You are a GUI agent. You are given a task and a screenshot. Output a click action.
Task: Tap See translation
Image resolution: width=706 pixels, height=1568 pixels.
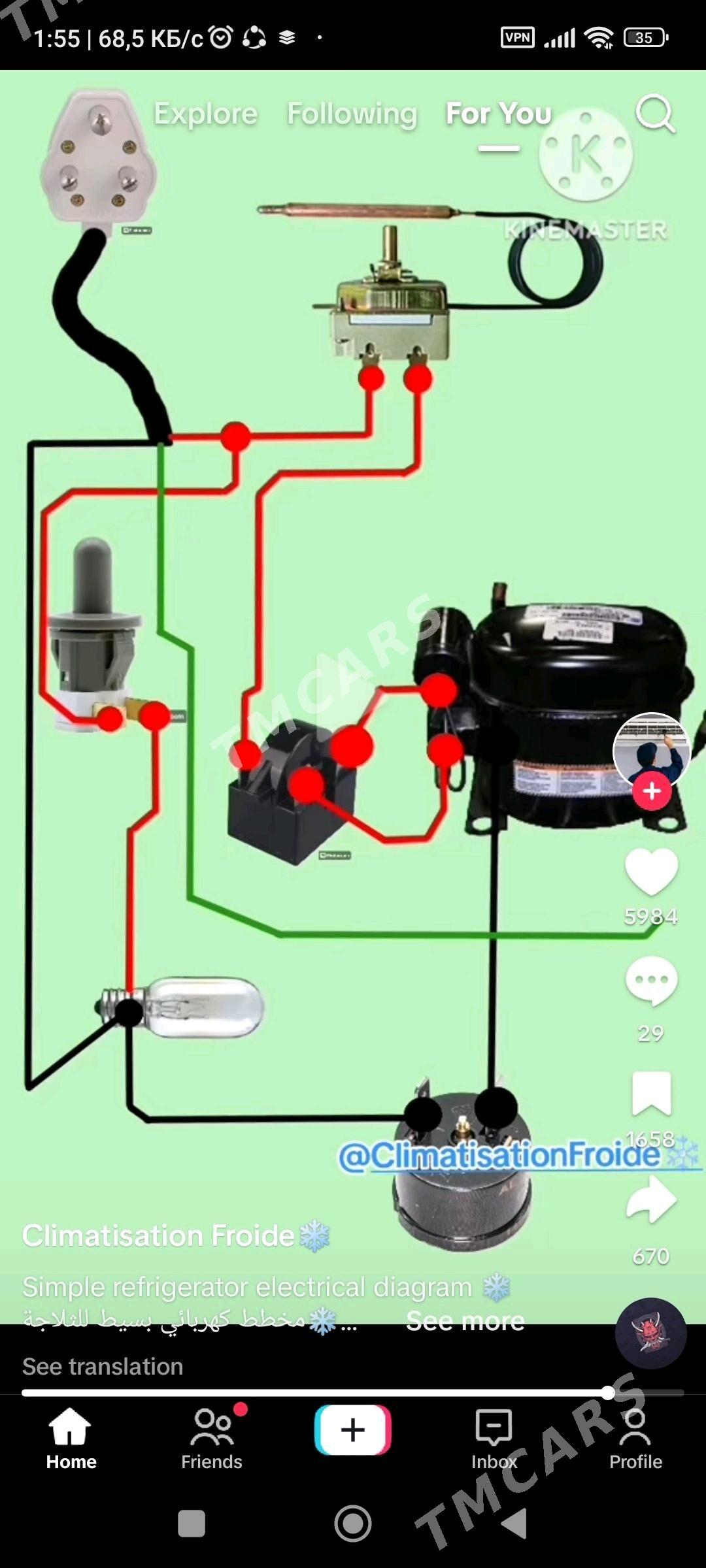pos(103,1367)
